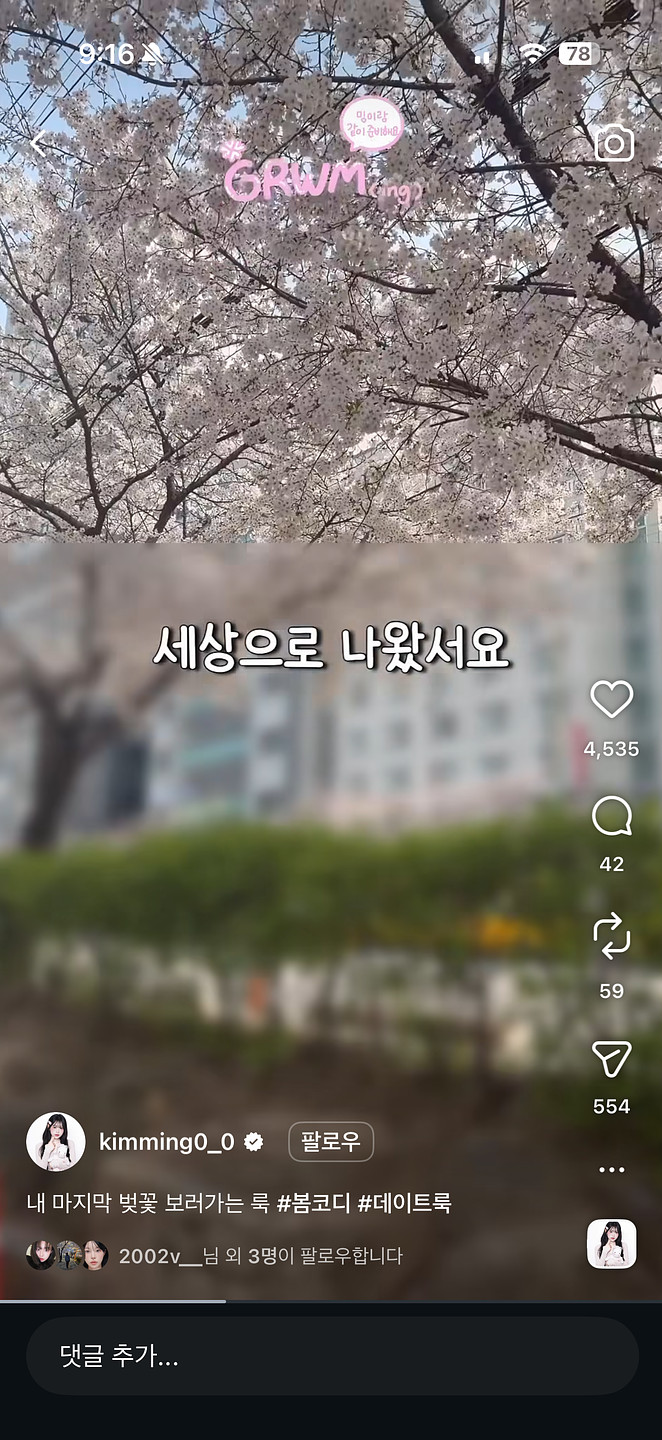Go back using the top-left arrow
The width and height of the screenshot is (662, 1440).
(x=38, y=144)
